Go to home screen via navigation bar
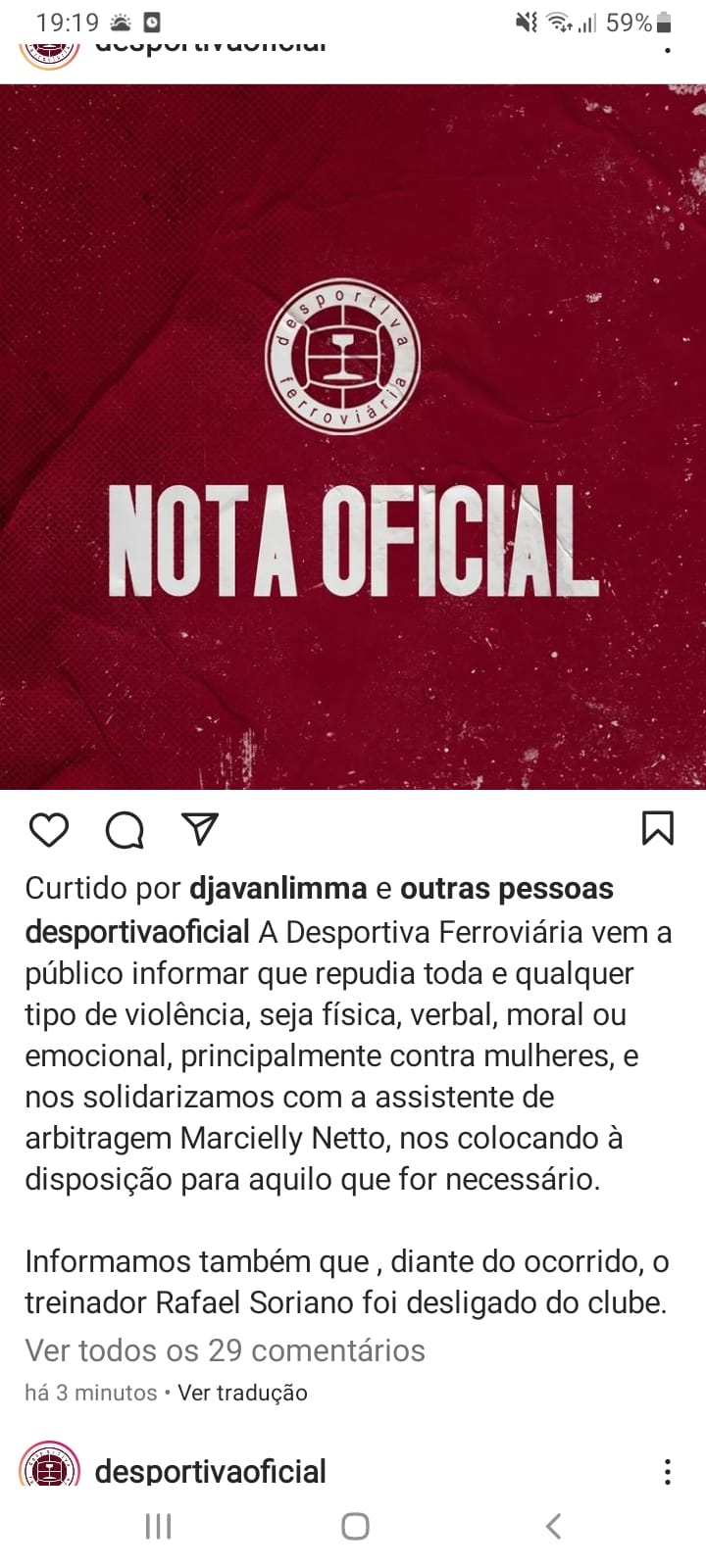 tap(354, 1526)
